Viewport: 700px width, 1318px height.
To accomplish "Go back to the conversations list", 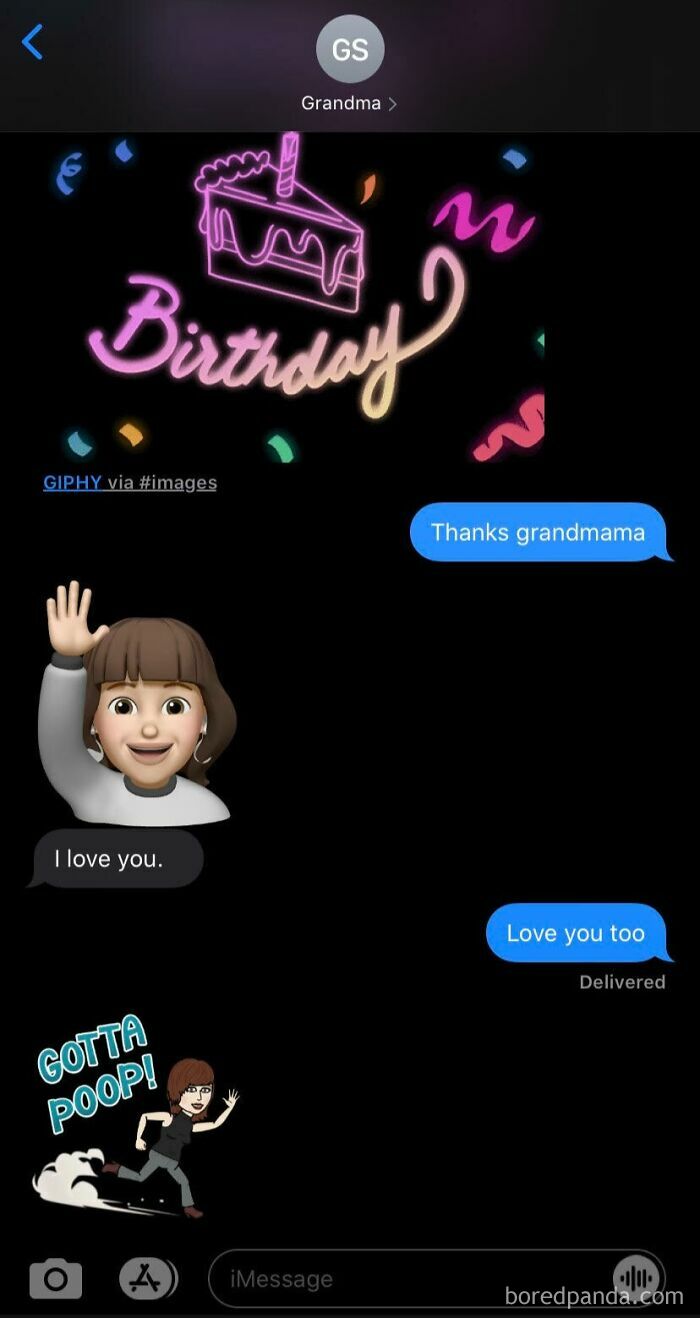I will 33,43.
